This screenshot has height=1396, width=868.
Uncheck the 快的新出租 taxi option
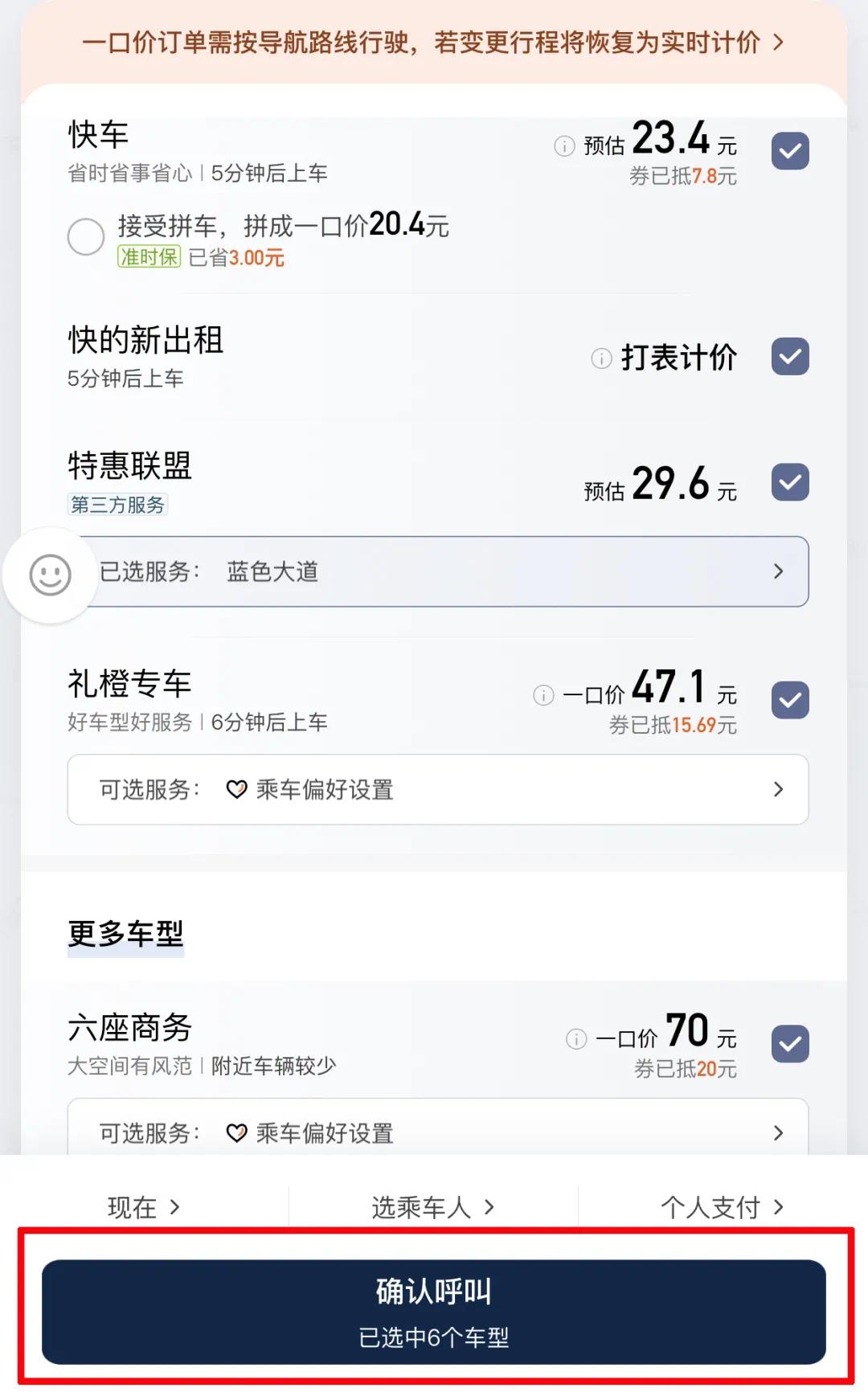click(x=789, y=356)
